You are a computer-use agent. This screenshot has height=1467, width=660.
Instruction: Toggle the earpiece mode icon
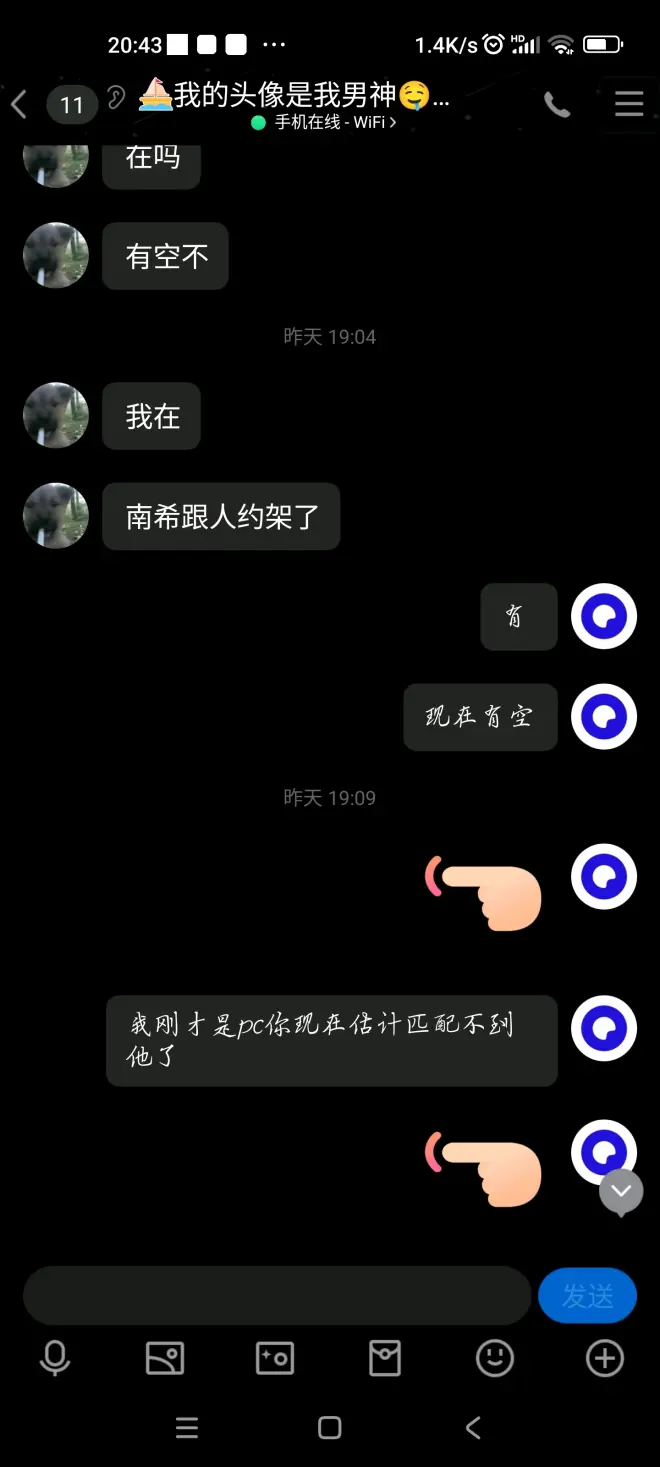(x=117, y=98)
